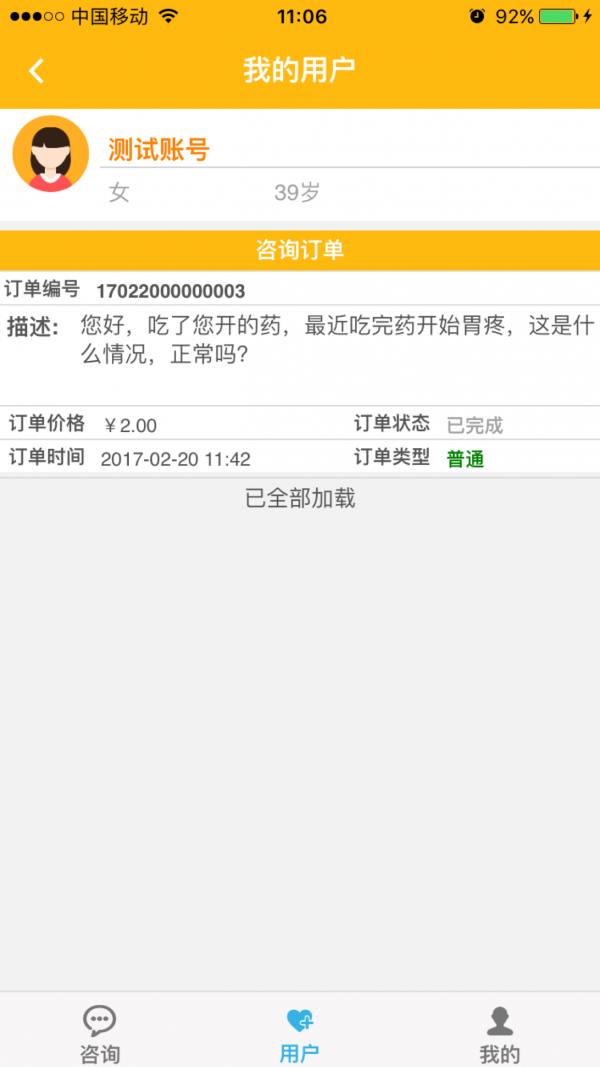
Task: Go back from 我的用户 page
Action: [x=36, y=71]
